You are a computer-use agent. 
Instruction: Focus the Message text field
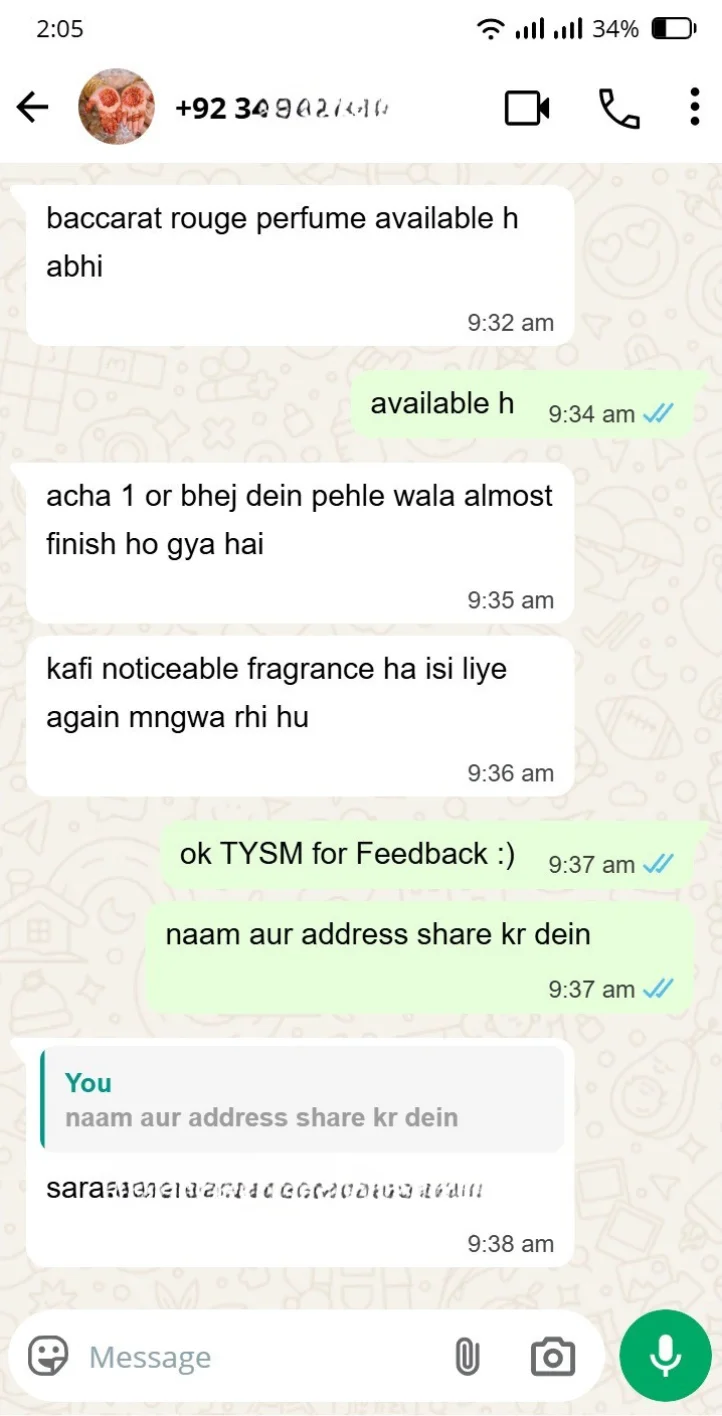tap(260, 1357)
